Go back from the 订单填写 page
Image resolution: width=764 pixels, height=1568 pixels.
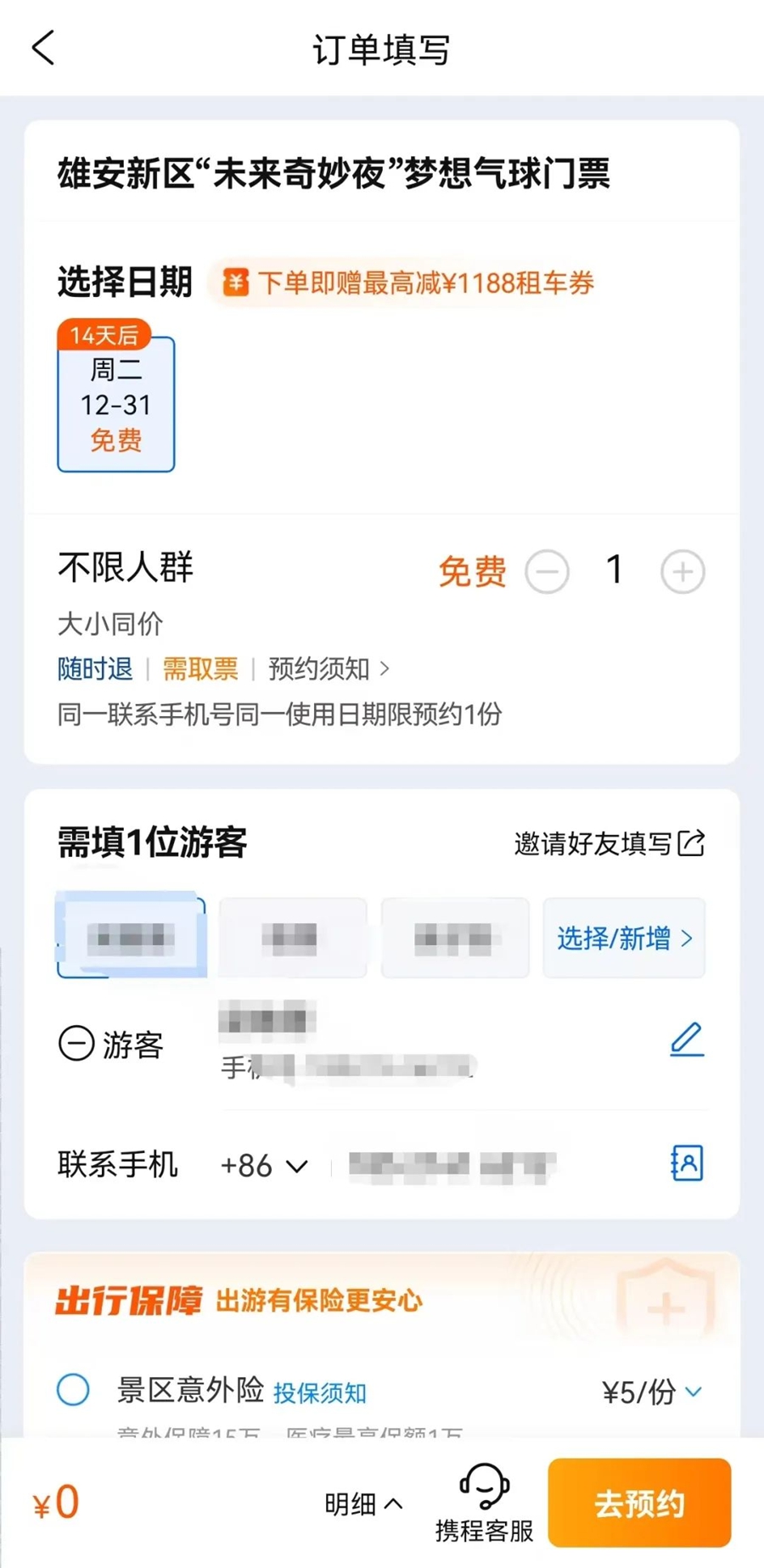43,48
